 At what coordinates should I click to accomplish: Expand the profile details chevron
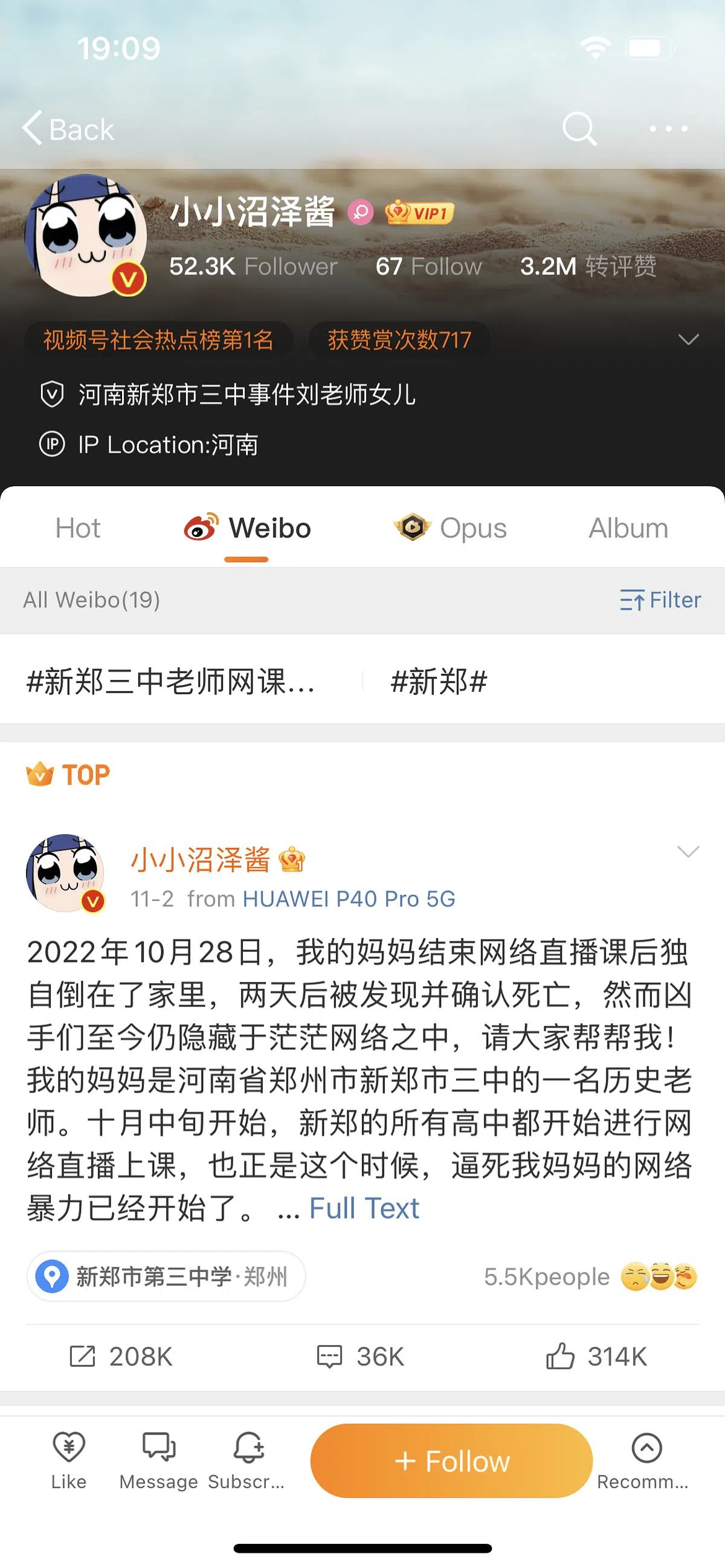click(688, 341)
